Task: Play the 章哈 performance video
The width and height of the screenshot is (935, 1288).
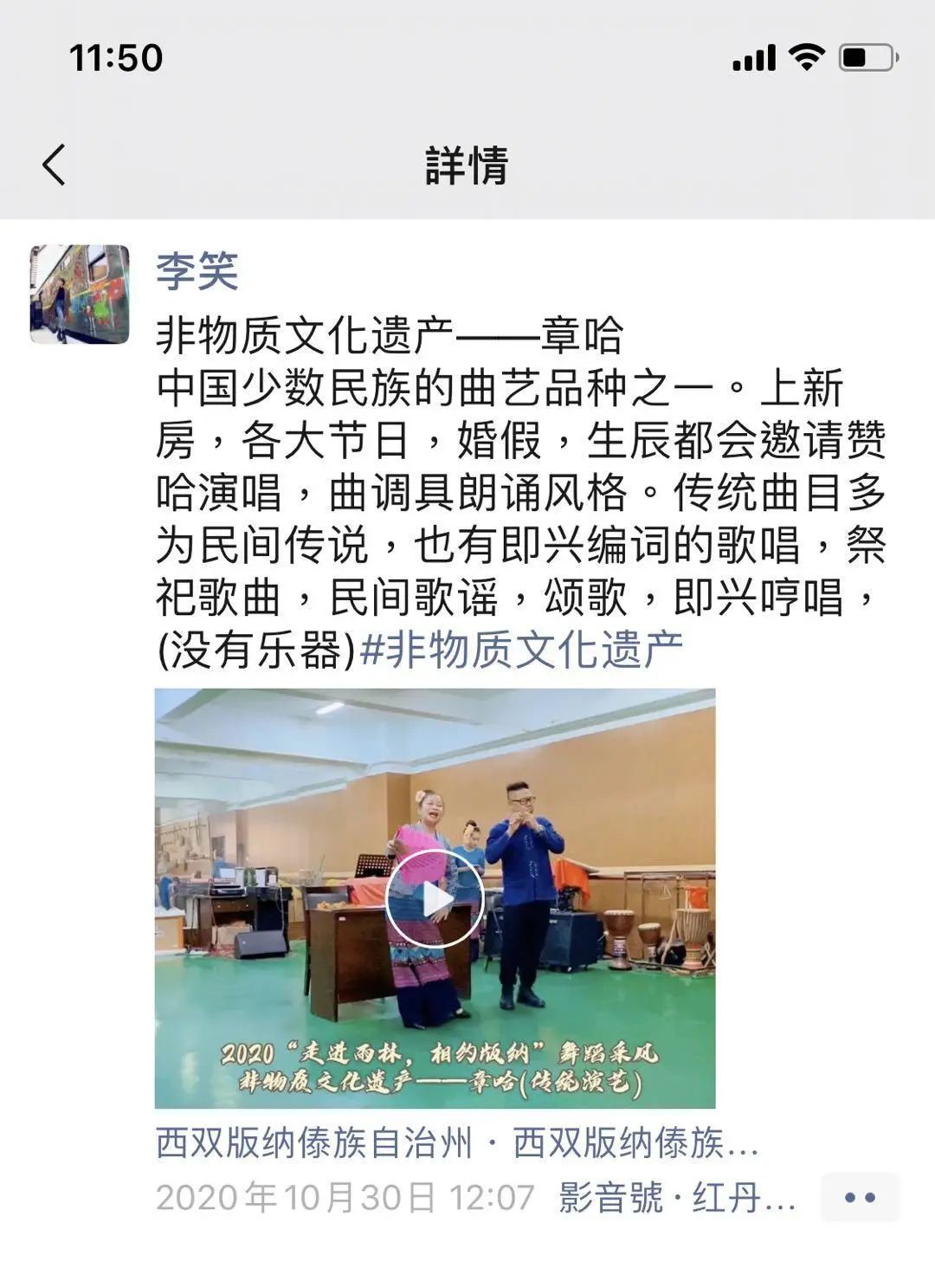Action: [x=435, y=898]
